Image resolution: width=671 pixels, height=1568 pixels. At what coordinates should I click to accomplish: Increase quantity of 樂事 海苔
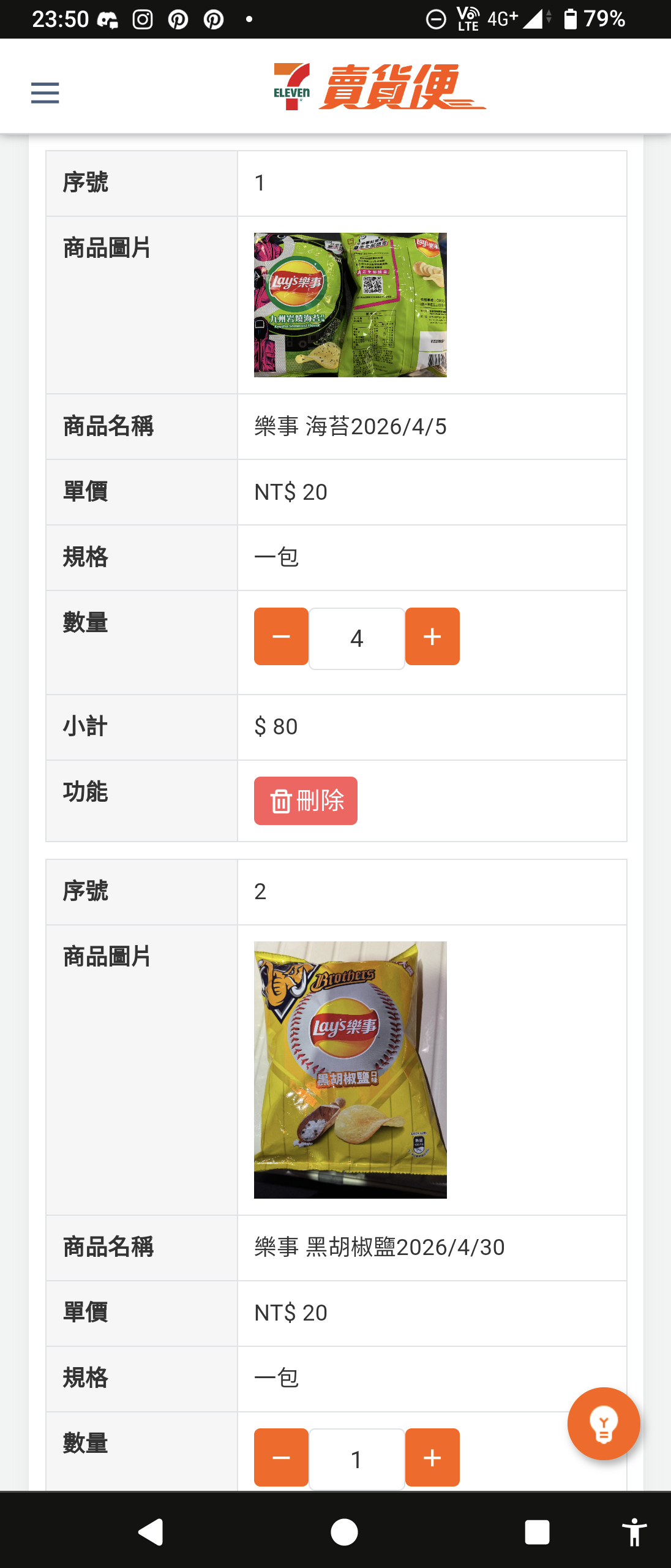coord(432,636)
